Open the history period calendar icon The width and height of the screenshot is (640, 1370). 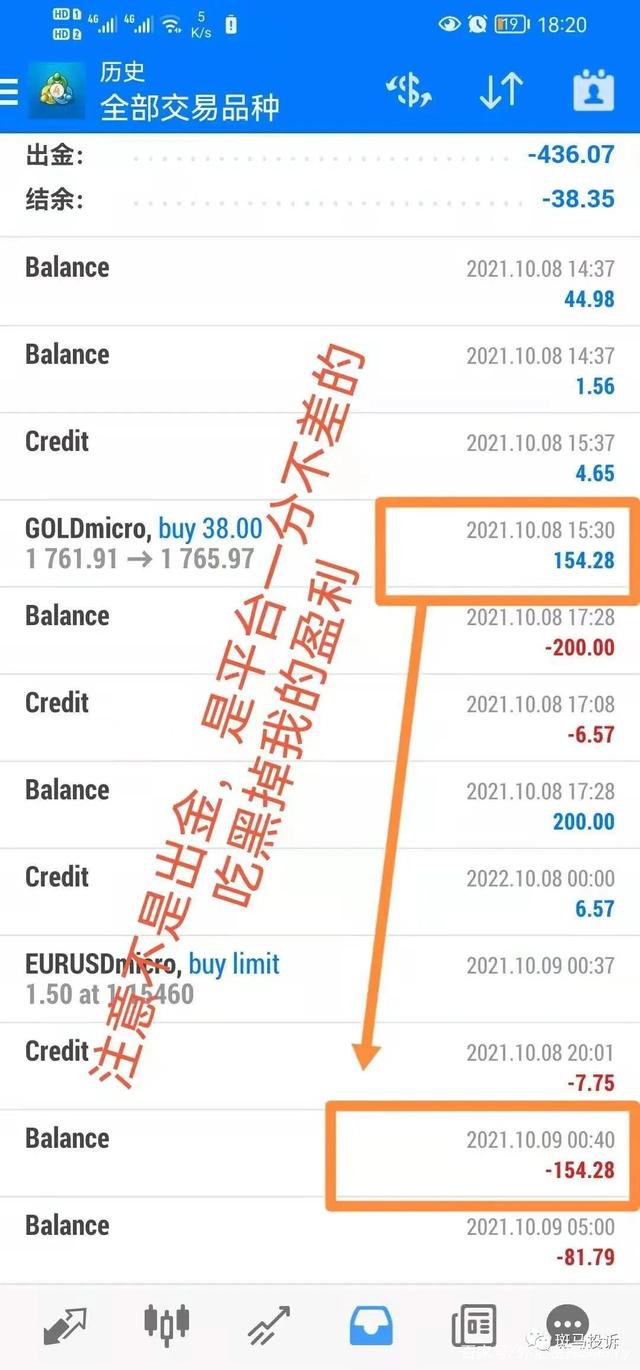[x=592, y=91]
